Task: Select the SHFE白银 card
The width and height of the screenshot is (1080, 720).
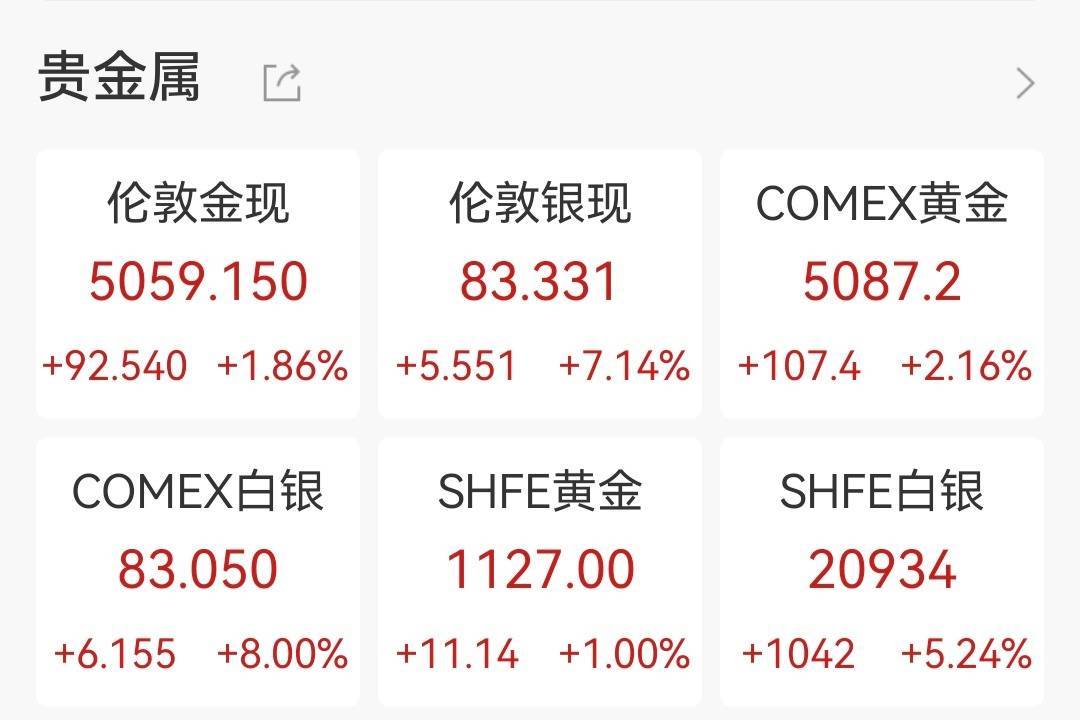Action: click(x=882, y=570)
